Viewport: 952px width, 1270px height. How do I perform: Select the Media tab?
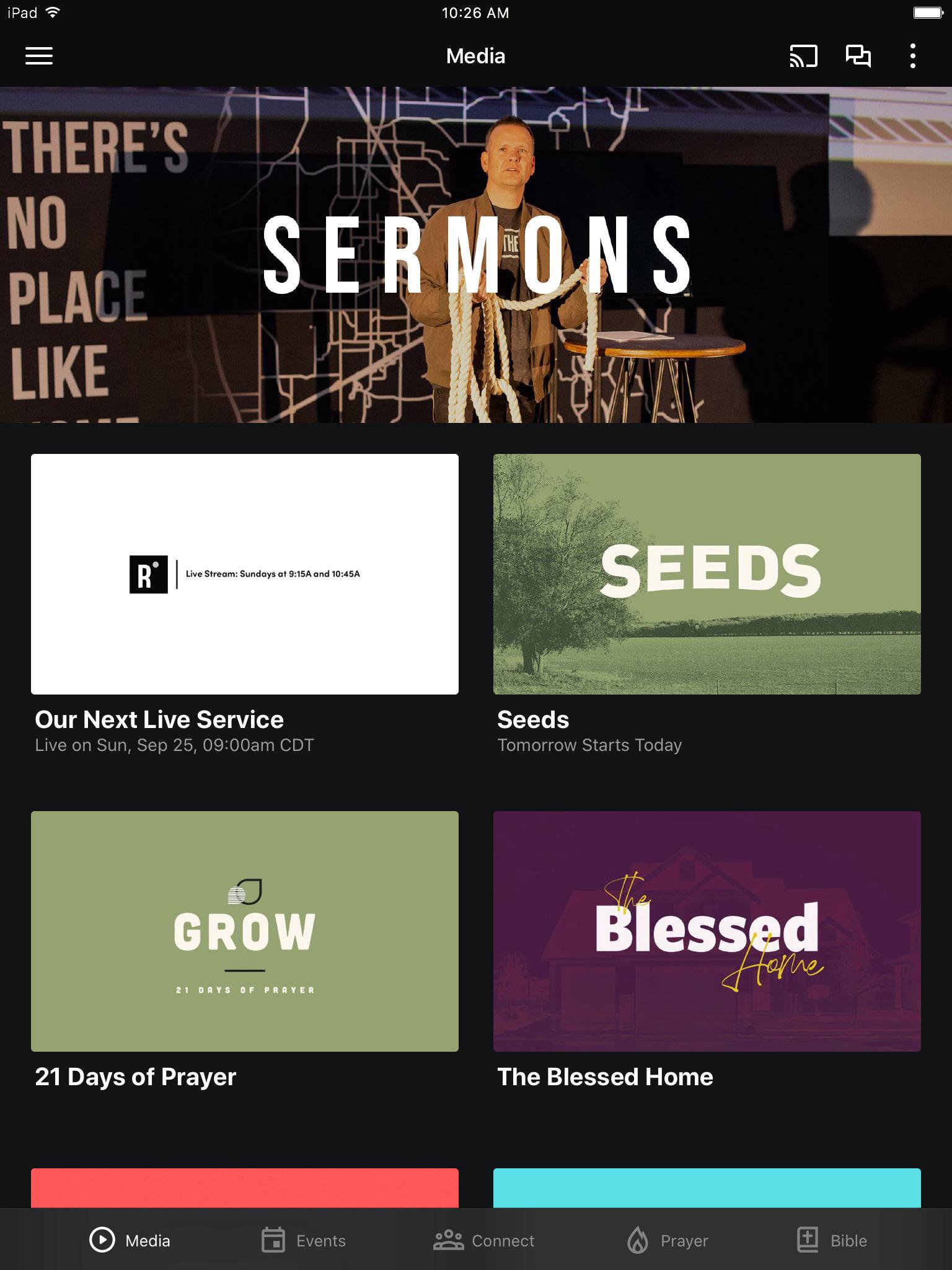[130, 1240]
